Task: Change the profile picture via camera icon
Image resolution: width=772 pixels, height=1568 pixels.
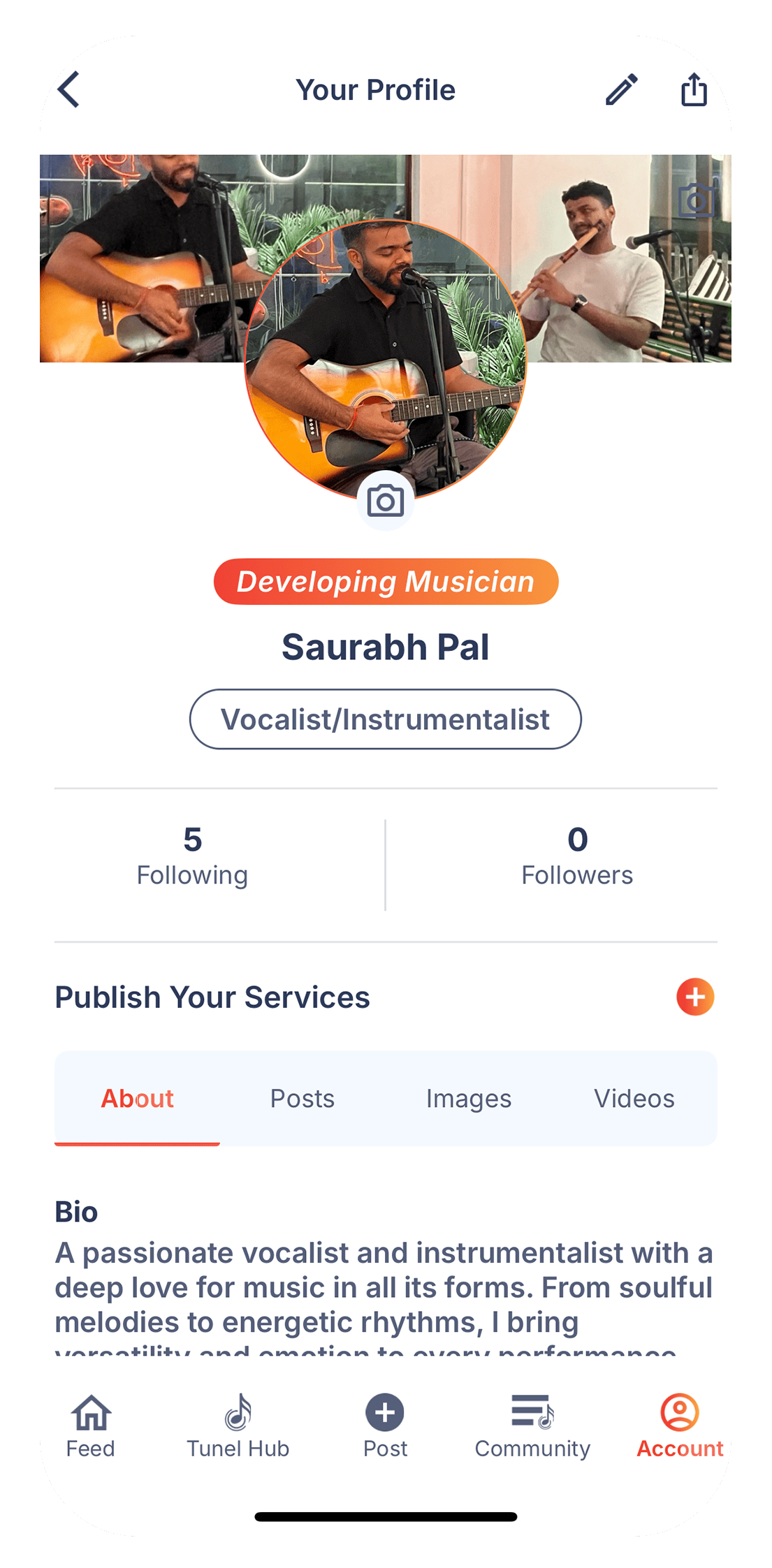Action: point(386,501)
